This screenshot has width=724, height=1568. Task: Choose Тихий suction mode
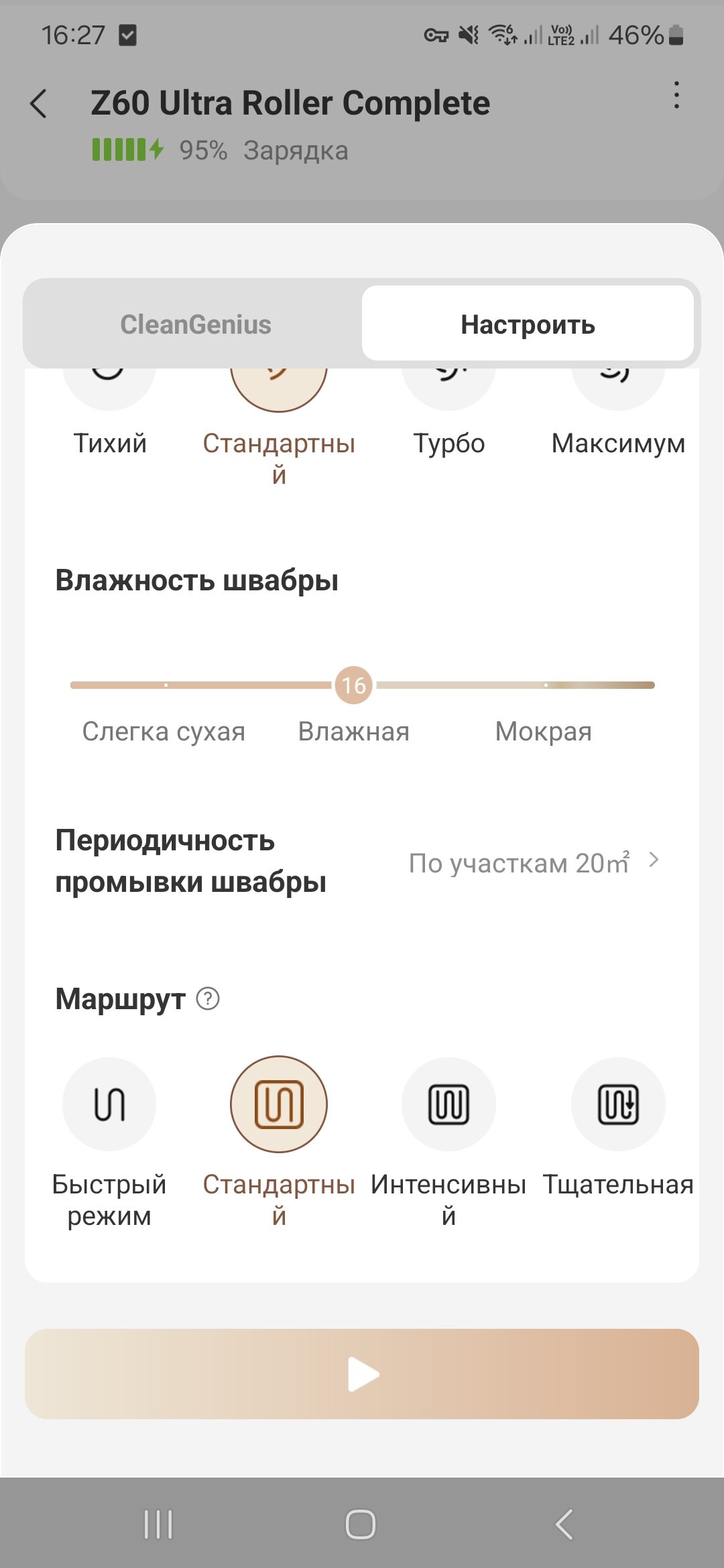pos(109,389)
